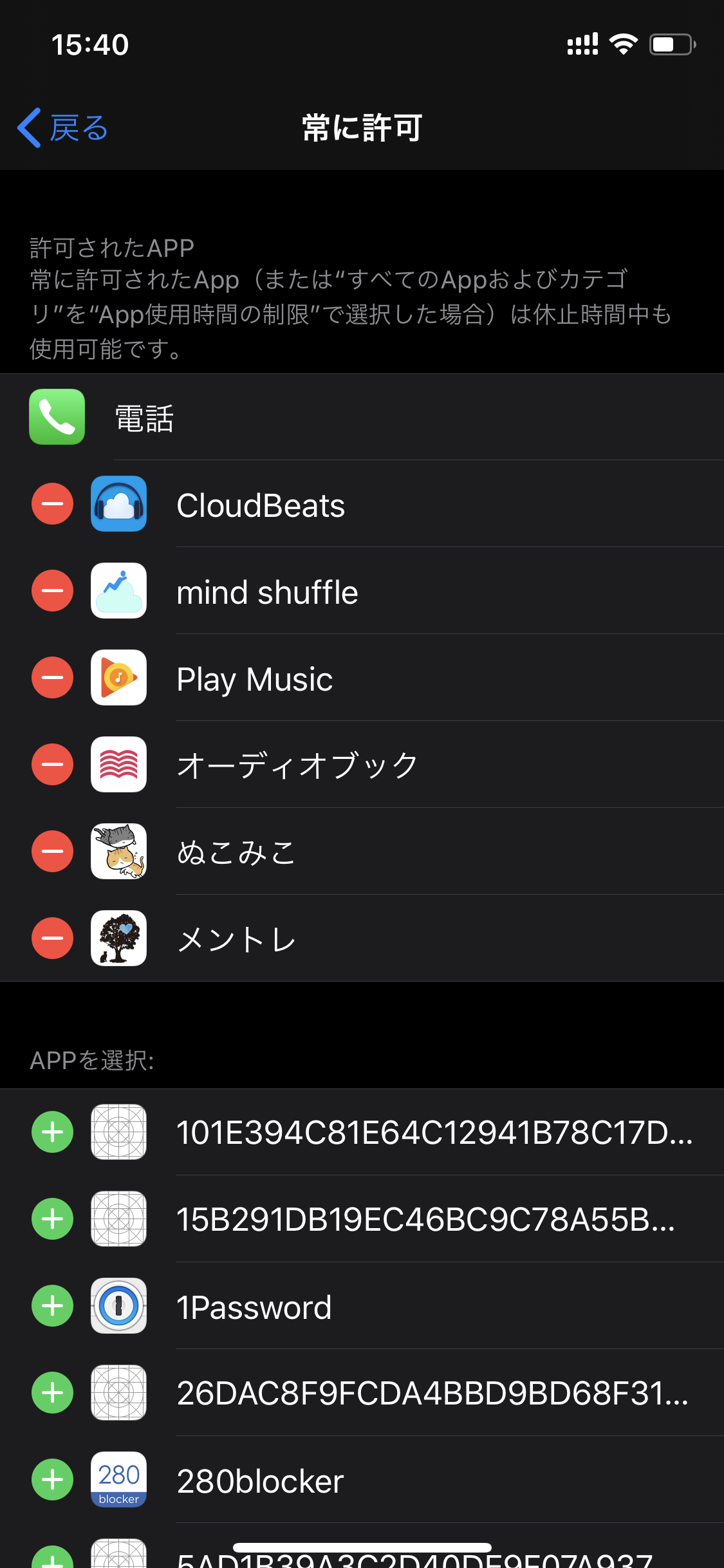Viewport: 724px width, 1568px height.
Task: Add 1Password to always allowed apps
Action: click(x=52, y=1306)
